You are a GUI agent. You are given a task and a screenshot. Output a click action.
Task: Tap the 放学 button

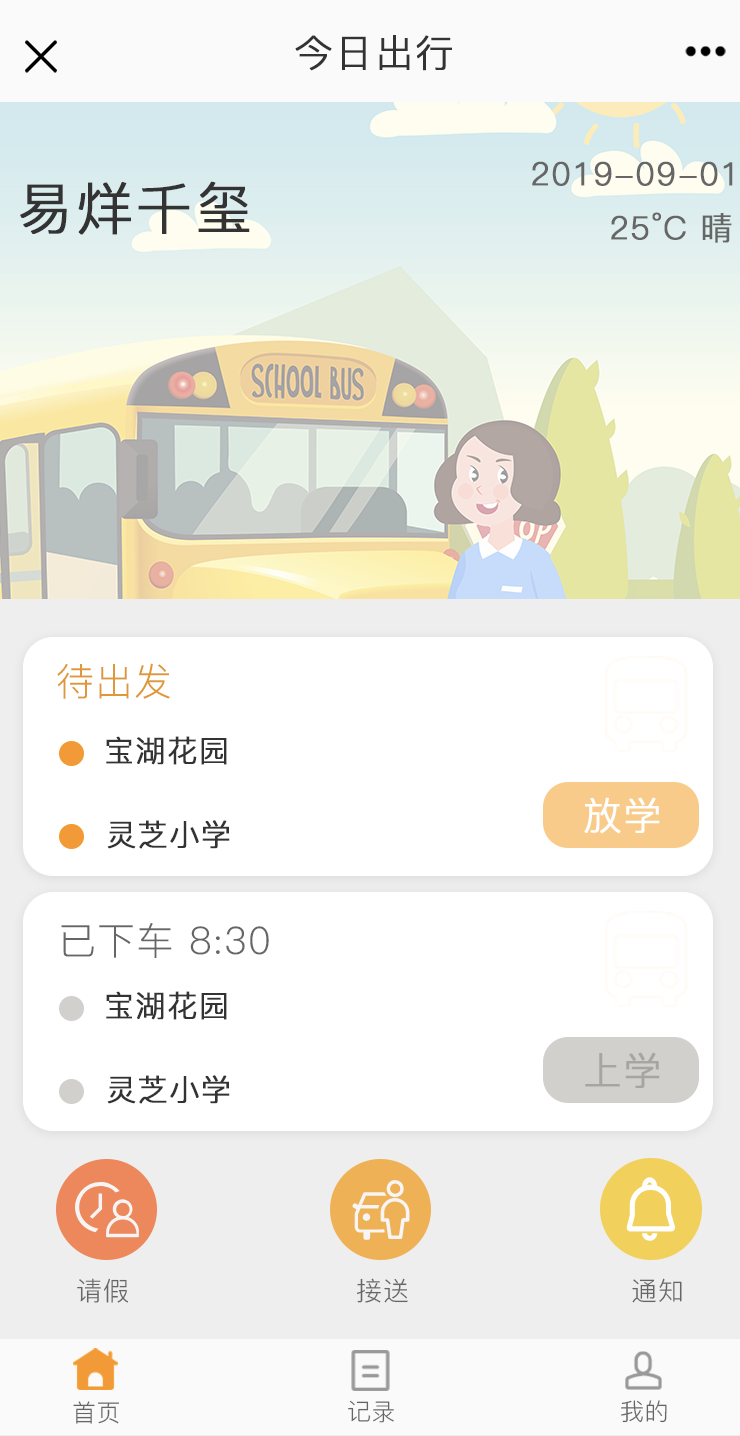point(621,815)
